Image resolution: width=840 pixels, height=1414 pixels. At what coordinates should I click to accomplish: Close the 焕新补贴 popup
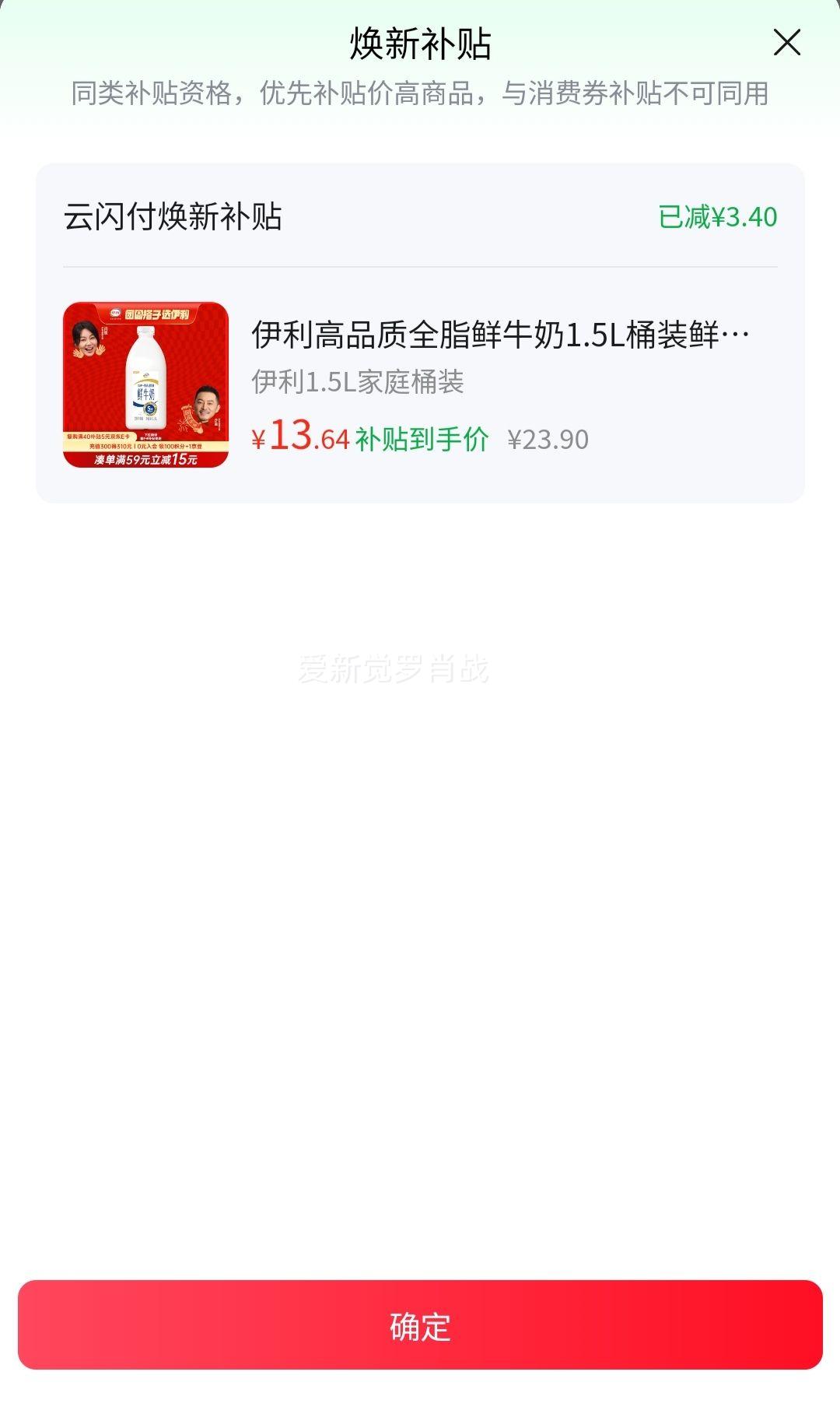click(786, 43)
